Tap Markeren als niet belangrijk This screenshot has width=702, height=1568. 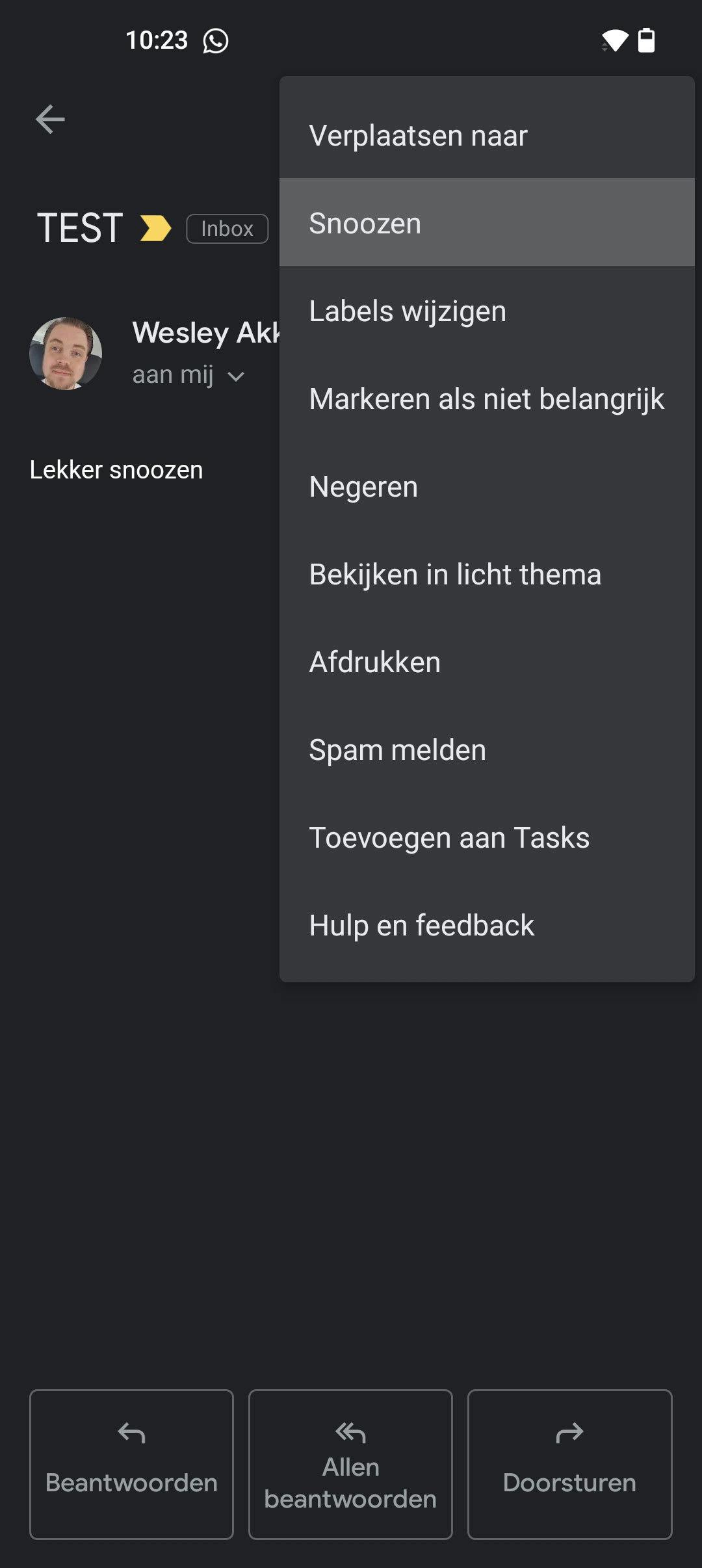pos(486,399)
